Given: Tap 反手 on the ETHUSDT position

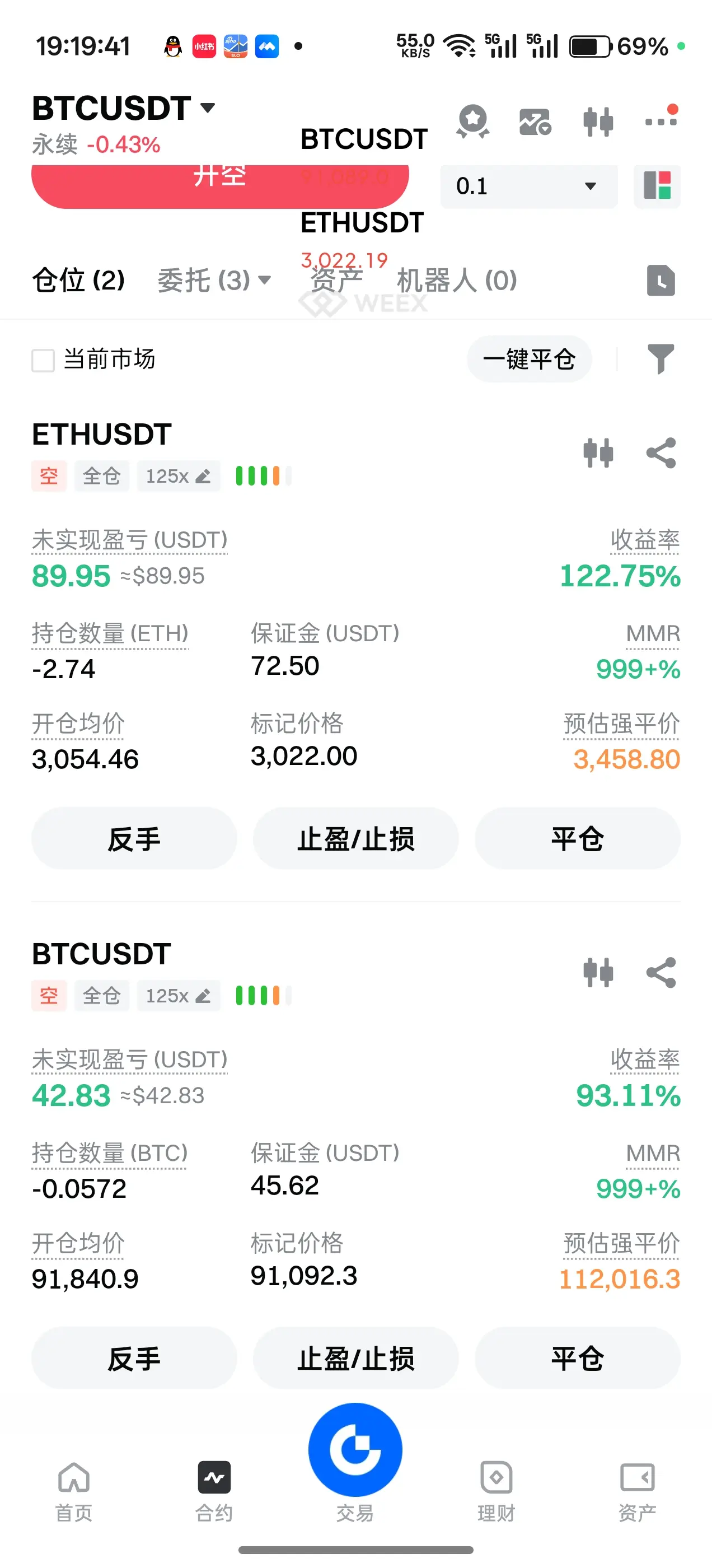Looking at the screenshot, I should click(134, 839).
